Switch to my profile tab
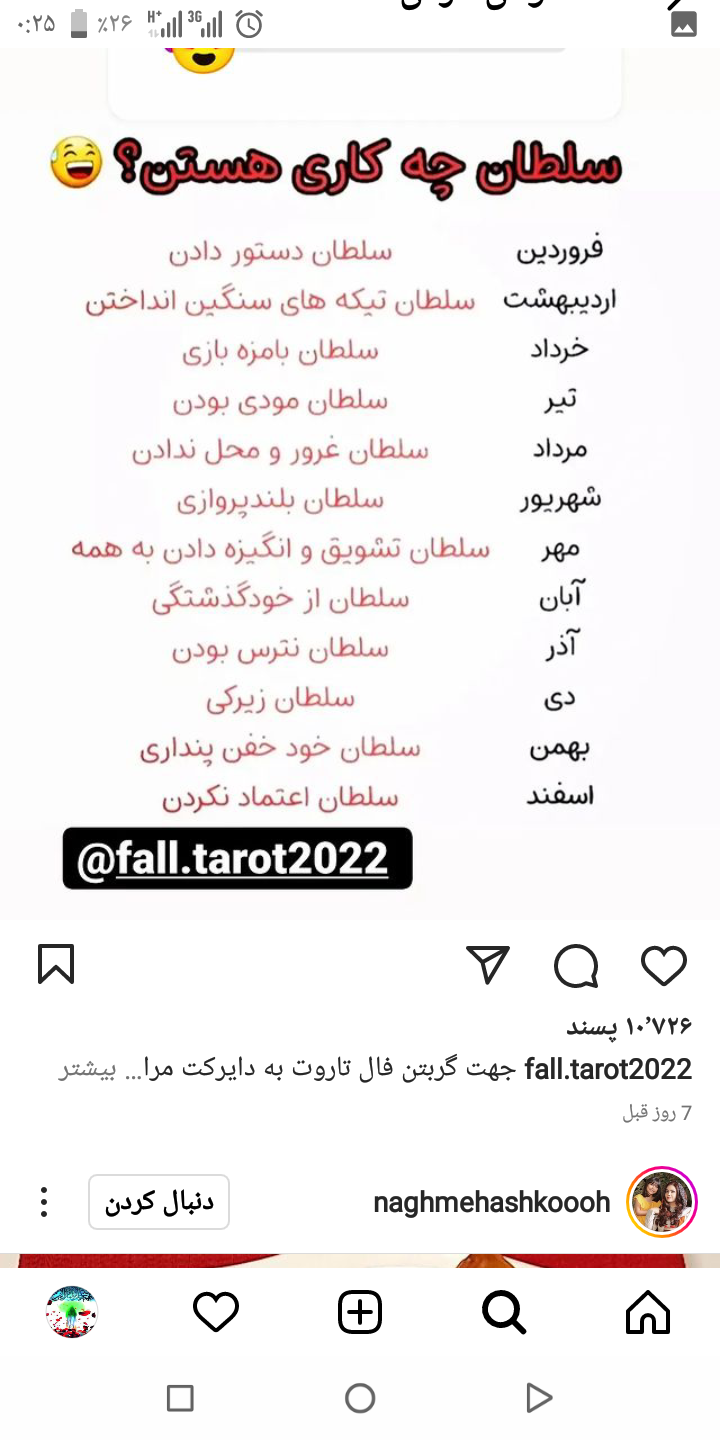 (x=72, y=1312)
